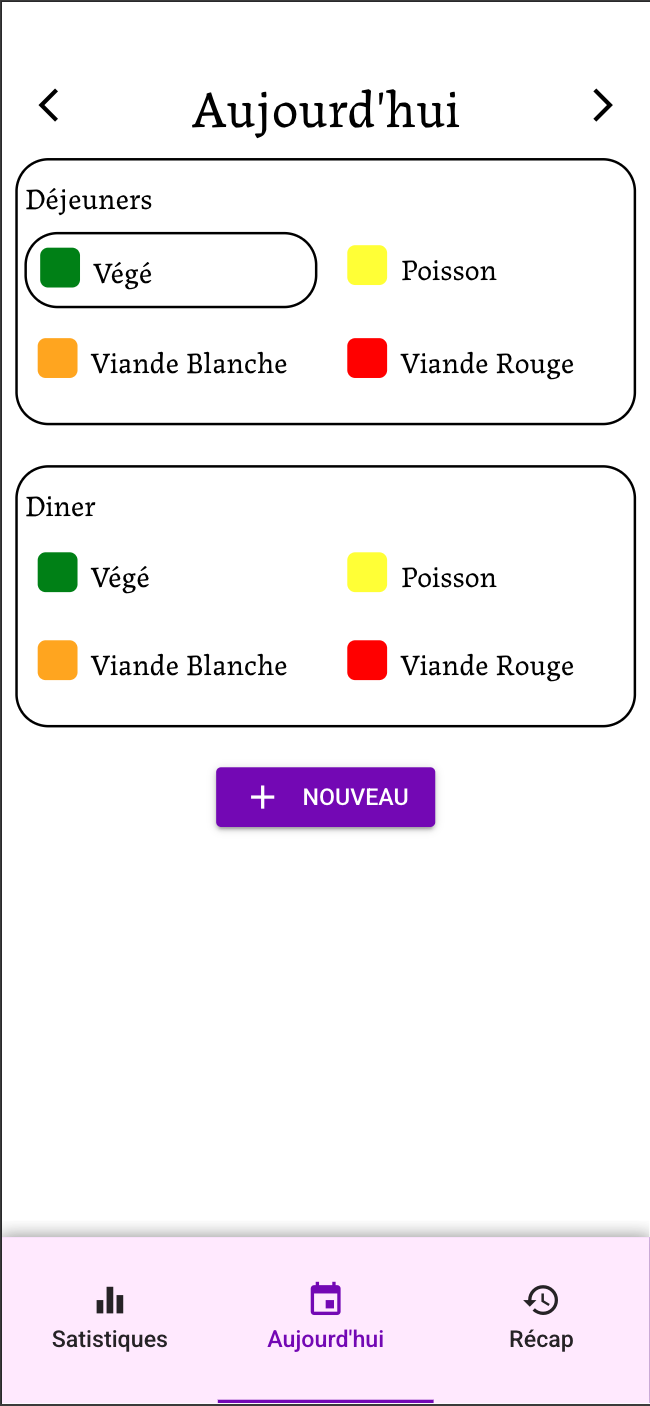Screen dimensions: 650x1406
Task: Switch to the Récap tab
Action: coord(541,1319)
